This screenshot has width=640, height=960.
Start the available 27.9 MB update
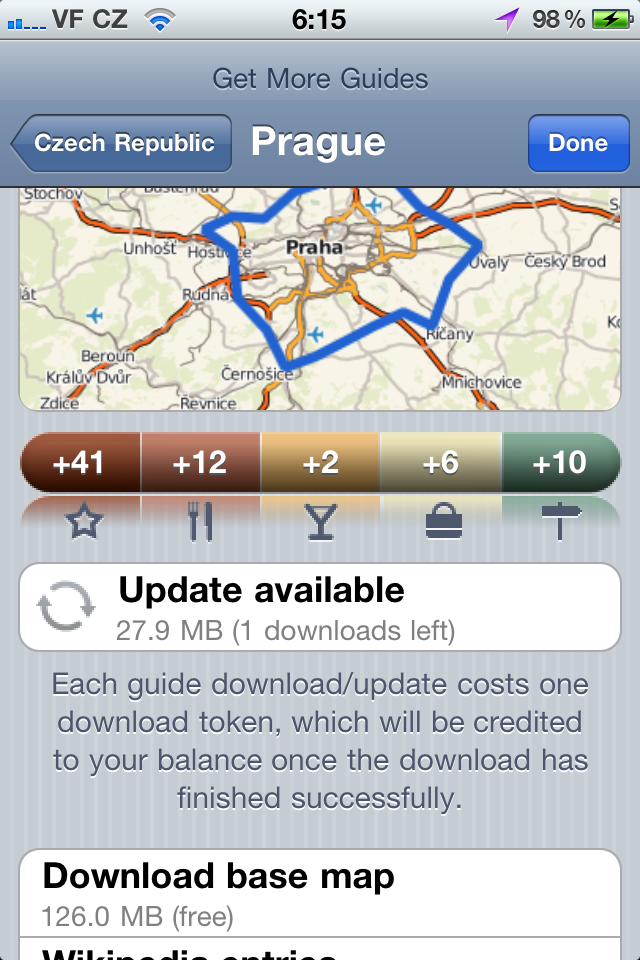(320, 607)
